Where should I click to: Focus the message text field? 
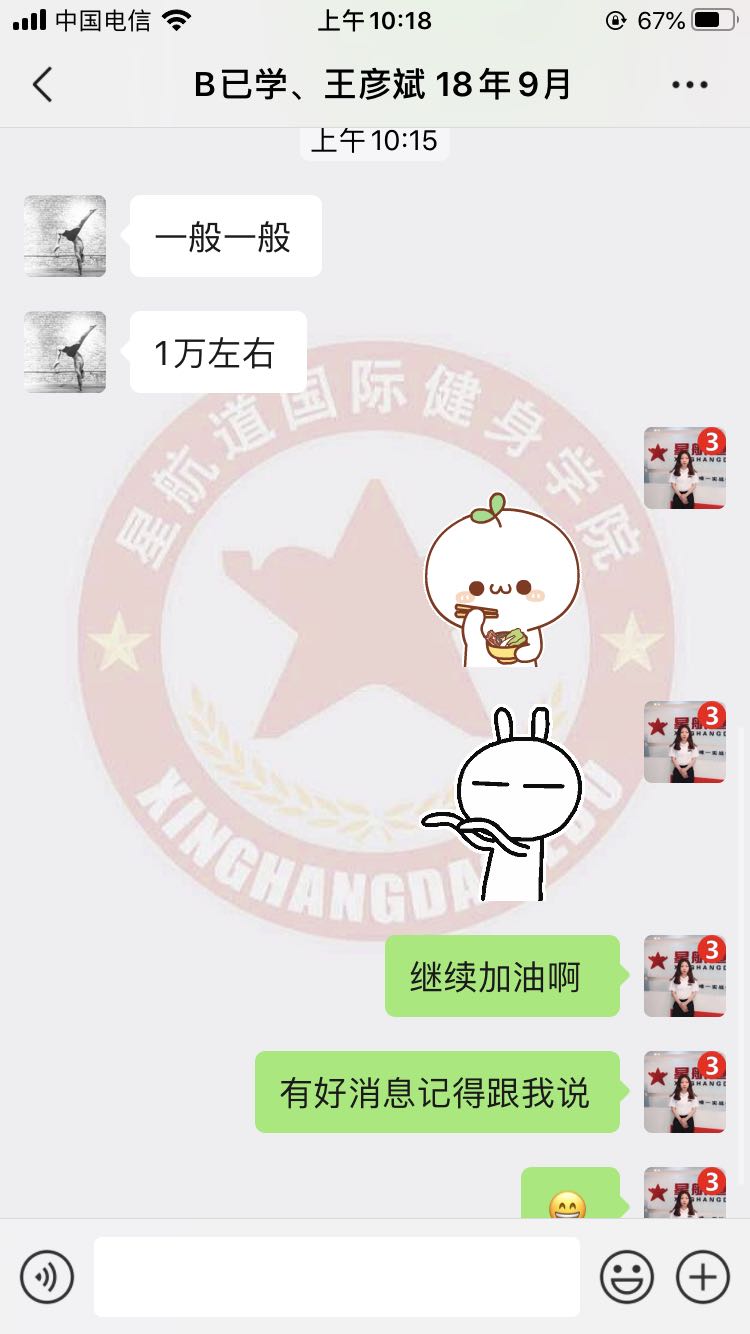(x=337, y=1277)
